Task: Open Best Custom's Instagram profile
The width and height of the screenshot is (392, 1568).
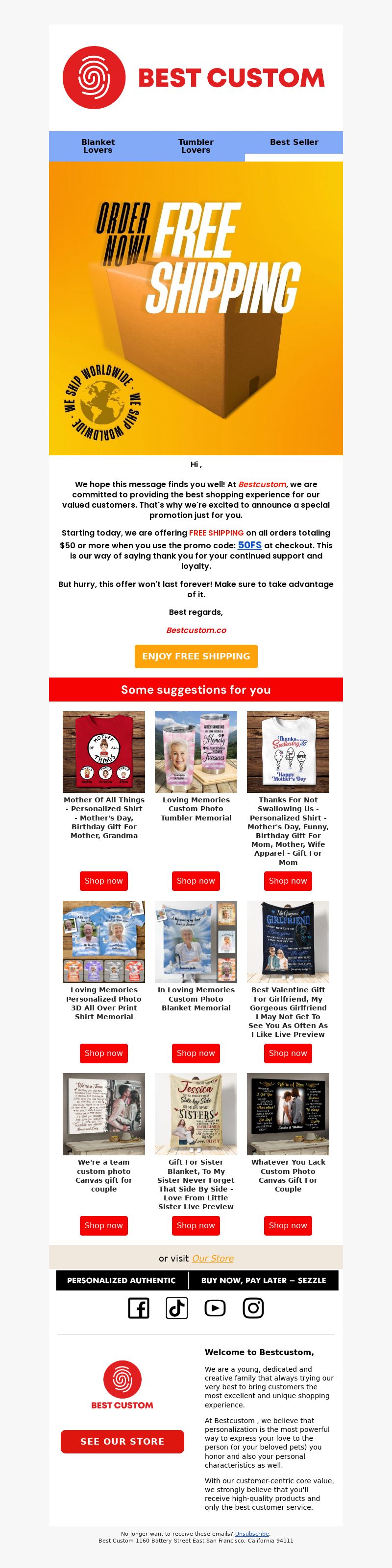Action: point(253,1308)
